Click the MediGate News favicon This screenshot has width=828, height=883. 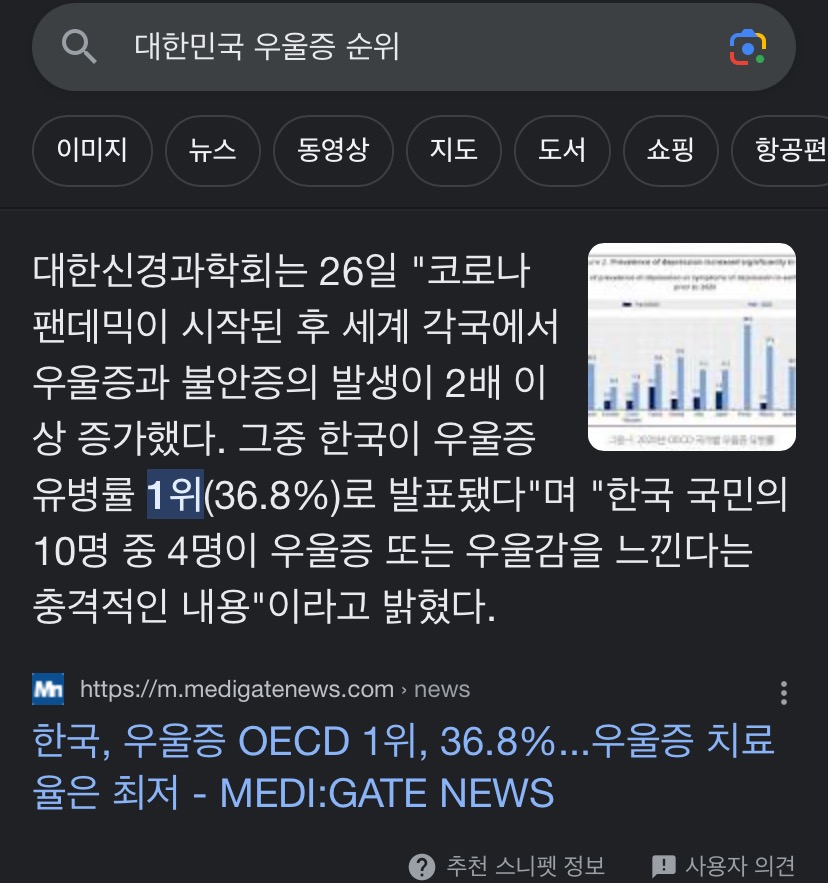(48, 688)
